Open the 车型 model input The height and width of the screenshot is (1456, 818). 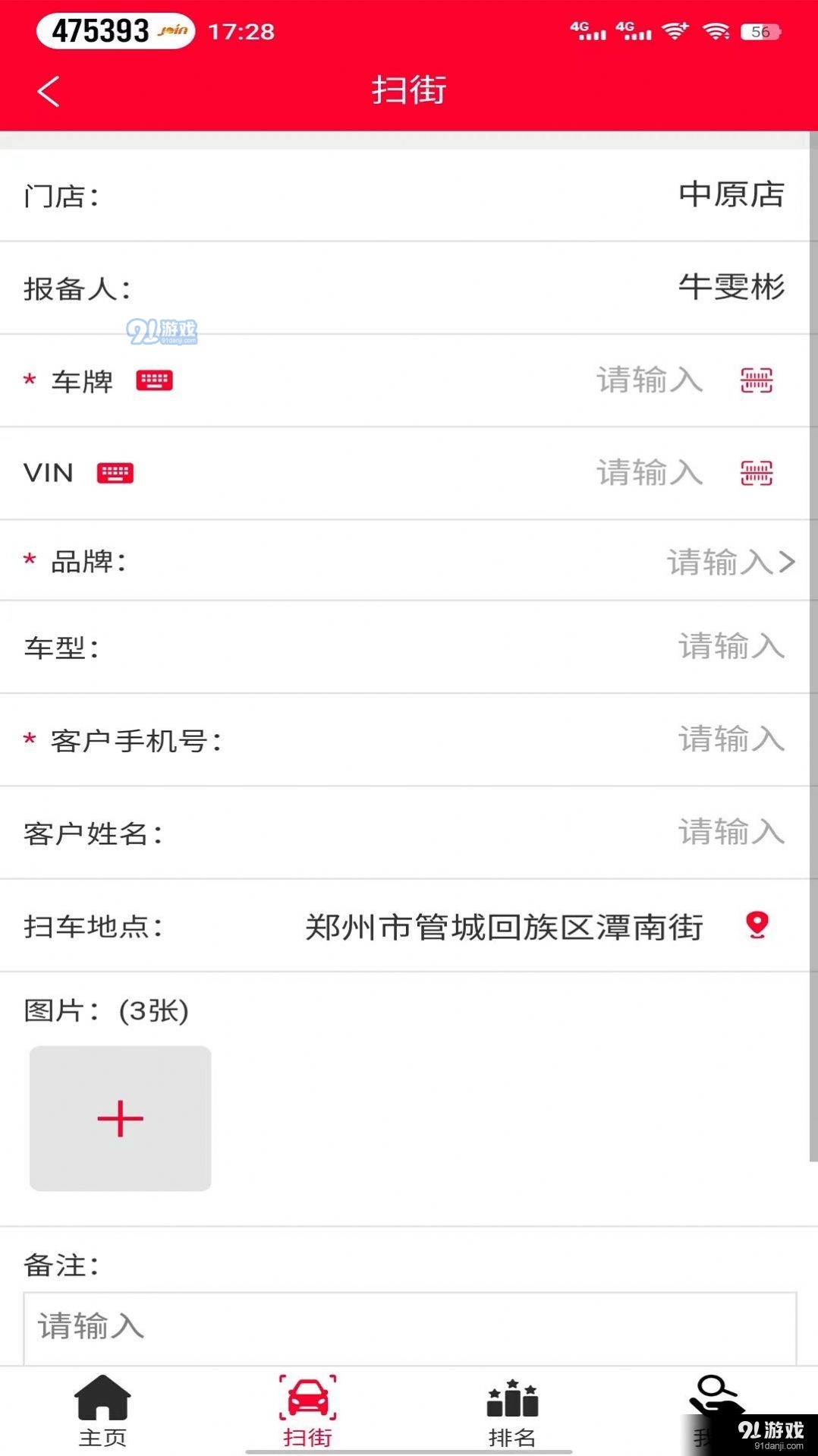coord(731,647)
